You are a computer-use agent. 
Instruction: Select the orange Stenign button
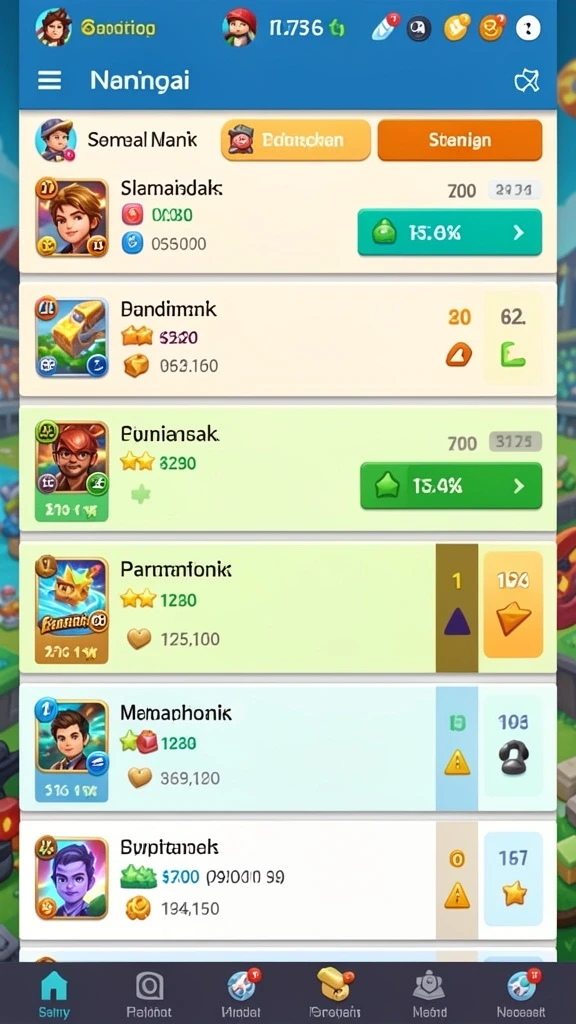[x=460, y=140]
